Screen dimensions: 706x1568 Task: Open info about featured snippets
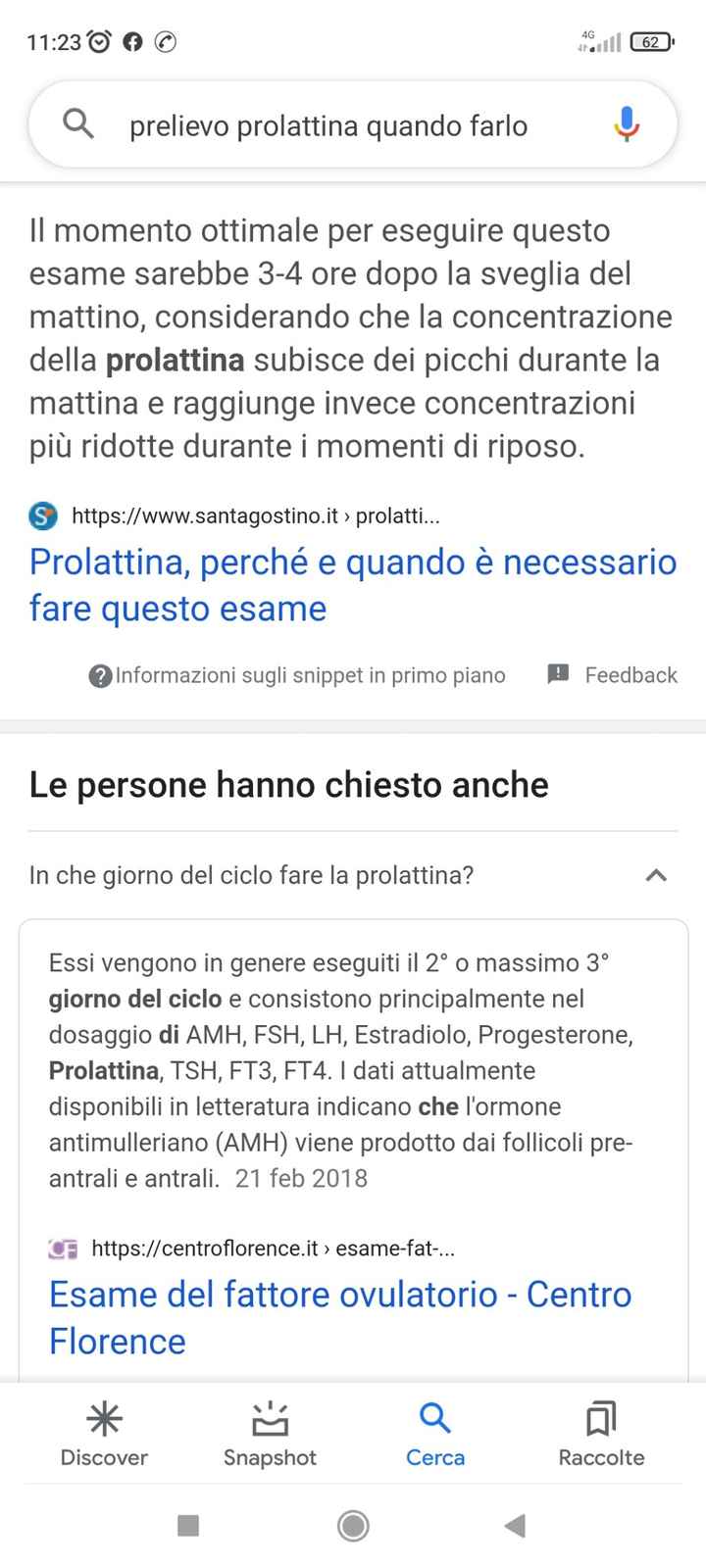[297, 675]
